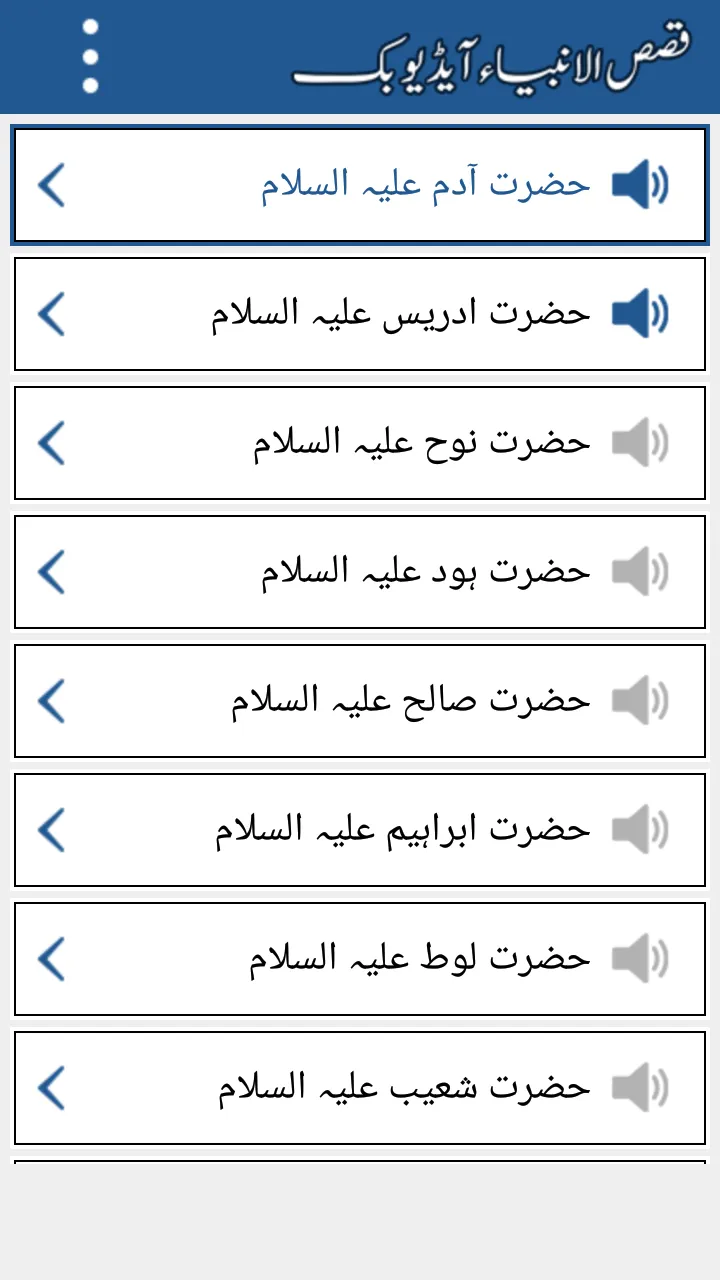Select the حضرت نوح علیہ السلام story
Viewport: 720px width, 1280px height.
(360, 443)
